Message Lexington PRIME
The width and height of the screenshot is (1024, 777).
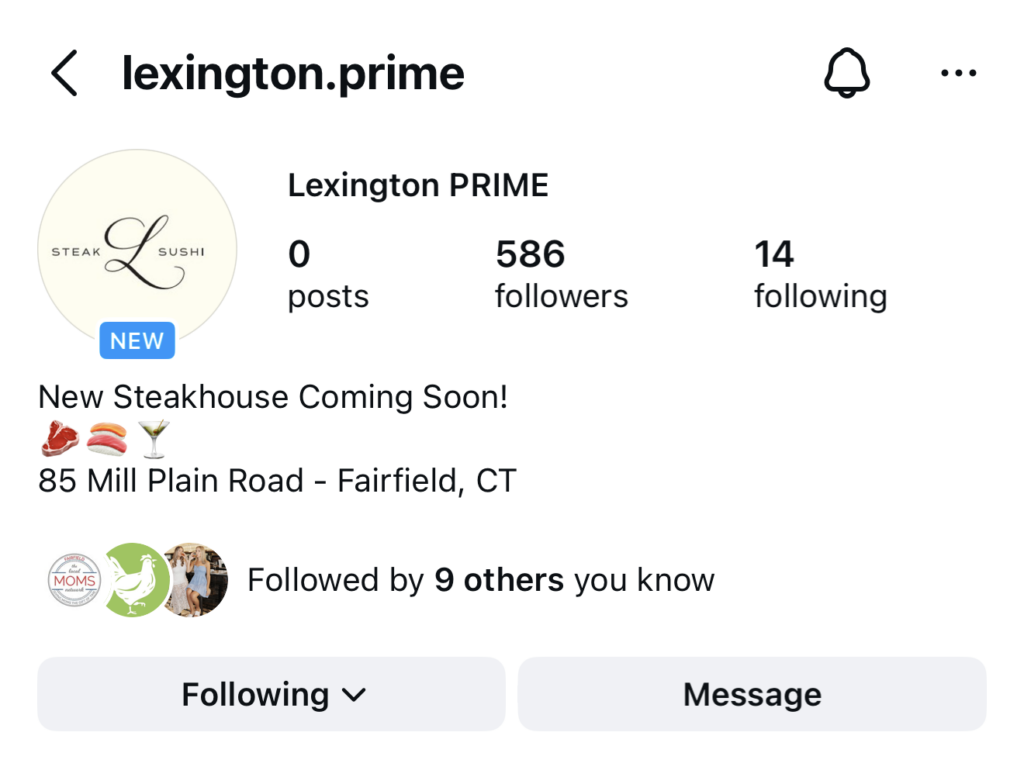(x=752, y=694)
